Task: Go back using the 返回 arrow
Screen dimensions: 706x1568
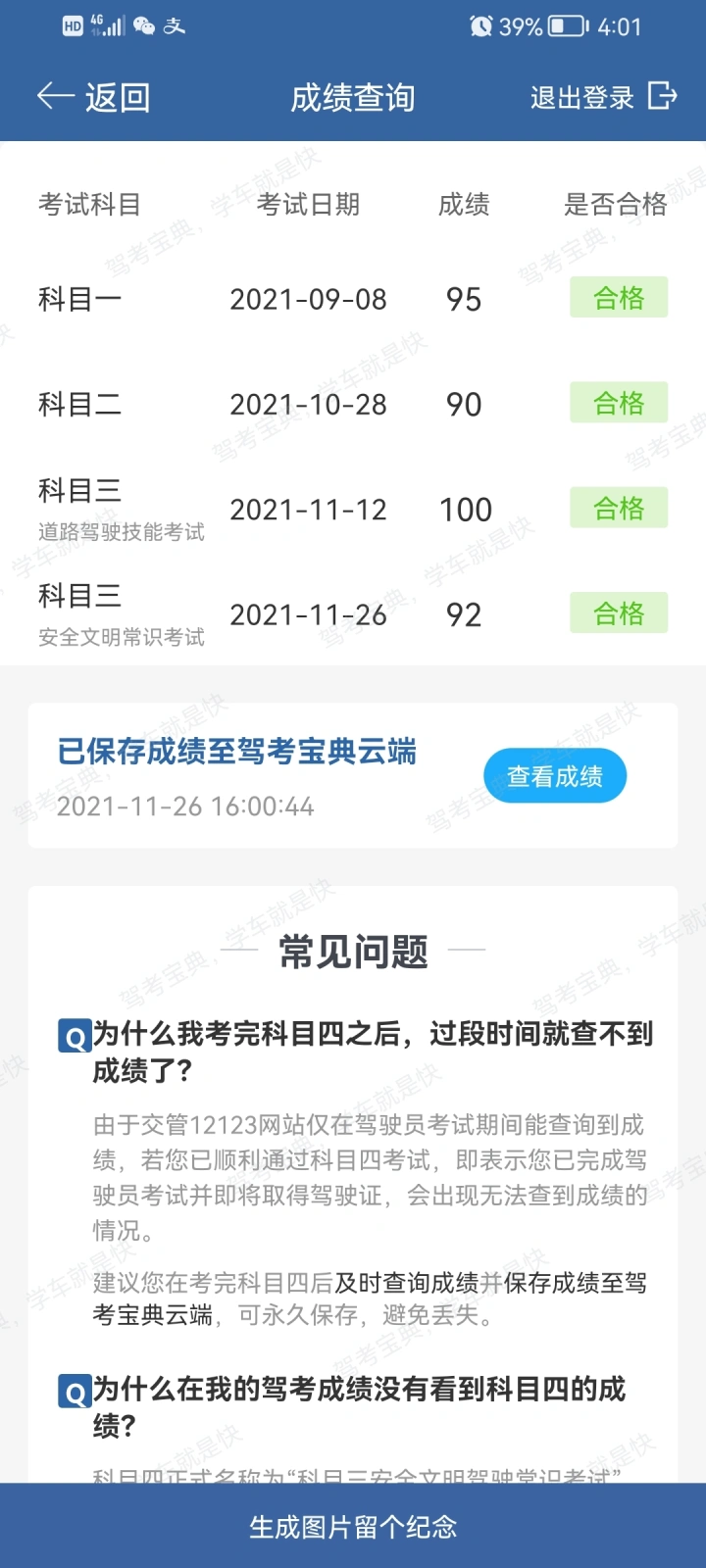Action: coord(92,97)
